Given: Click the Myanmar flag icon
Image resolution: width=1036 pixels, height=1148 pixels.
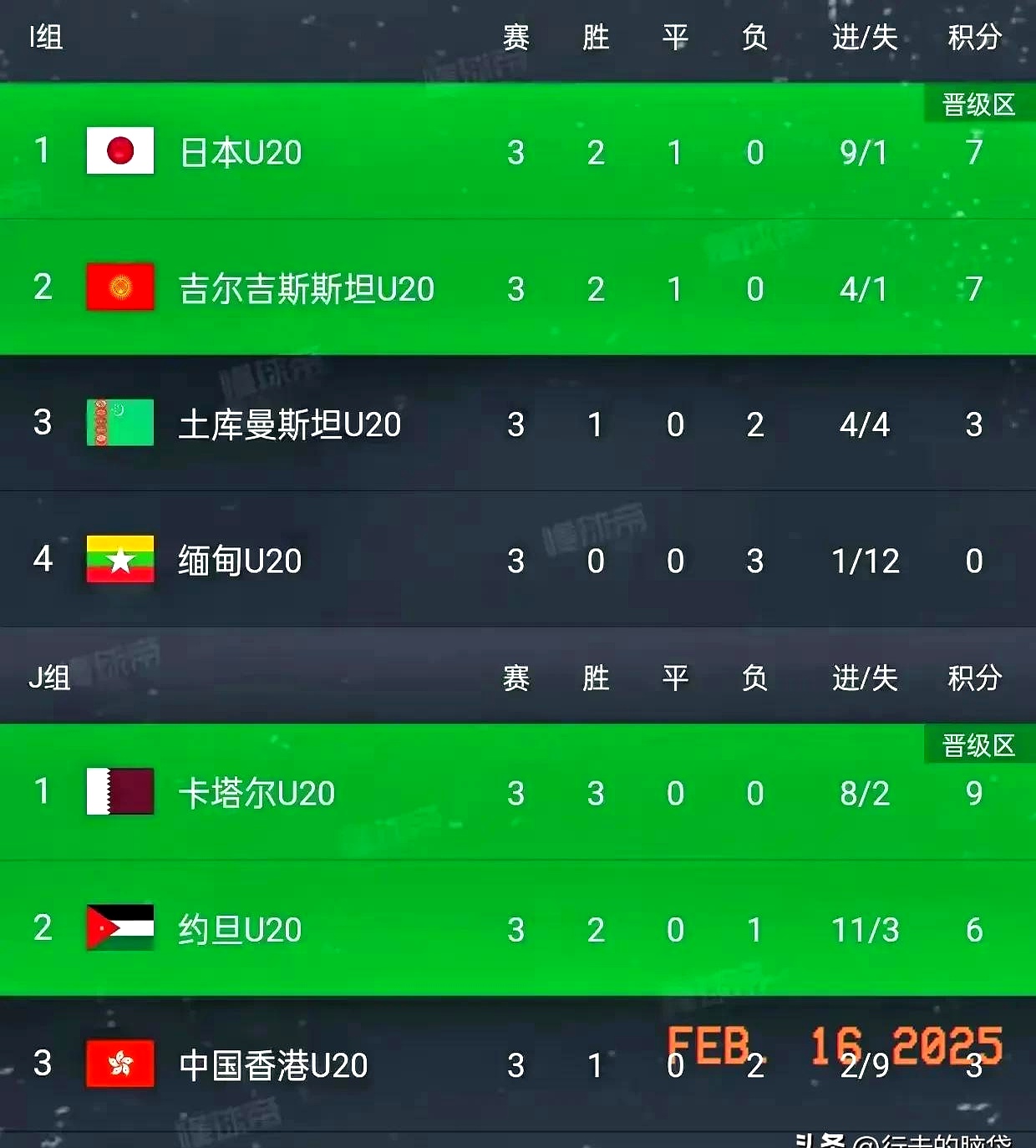Looking at the screenshot, I should tap(119, 561).
